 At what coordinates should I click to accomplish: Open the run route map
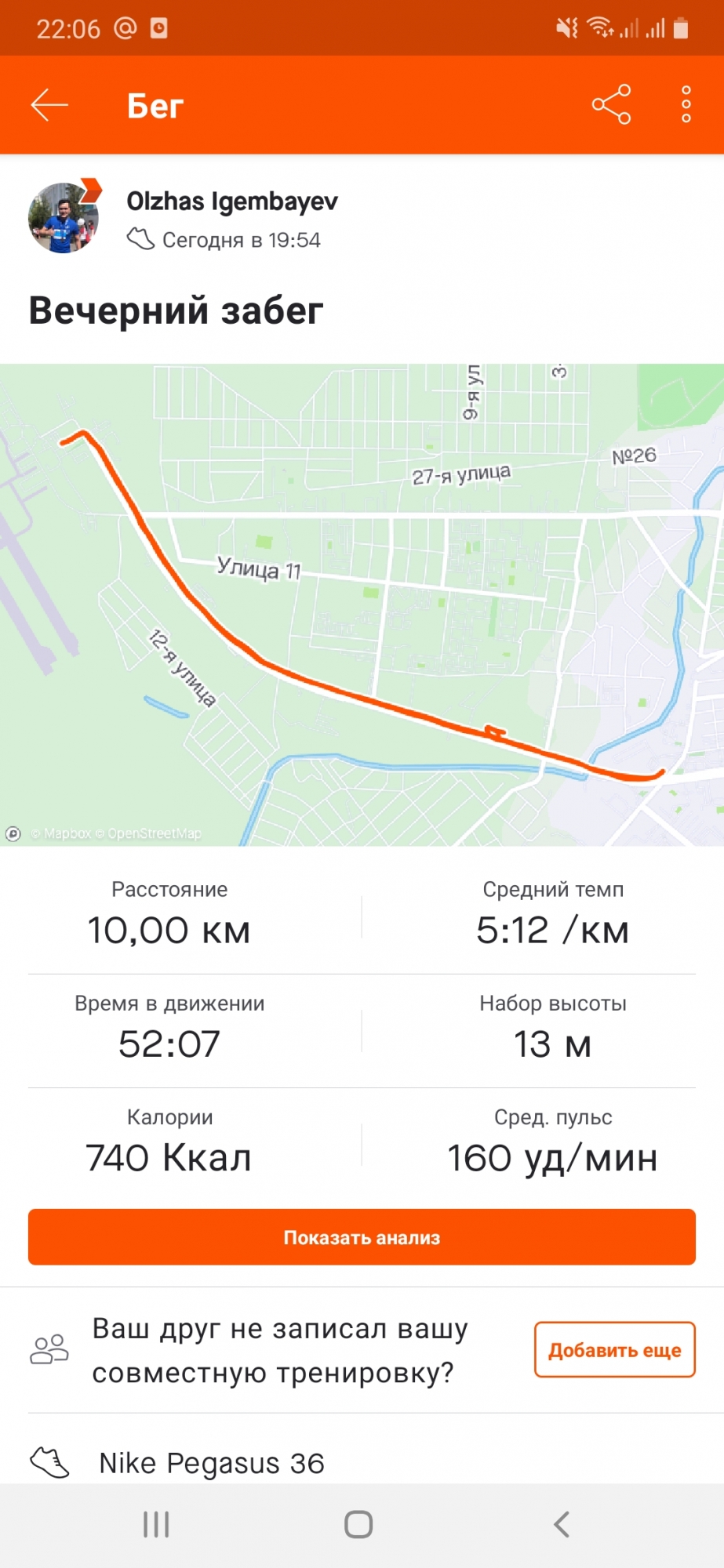click(x=362, y=604)
